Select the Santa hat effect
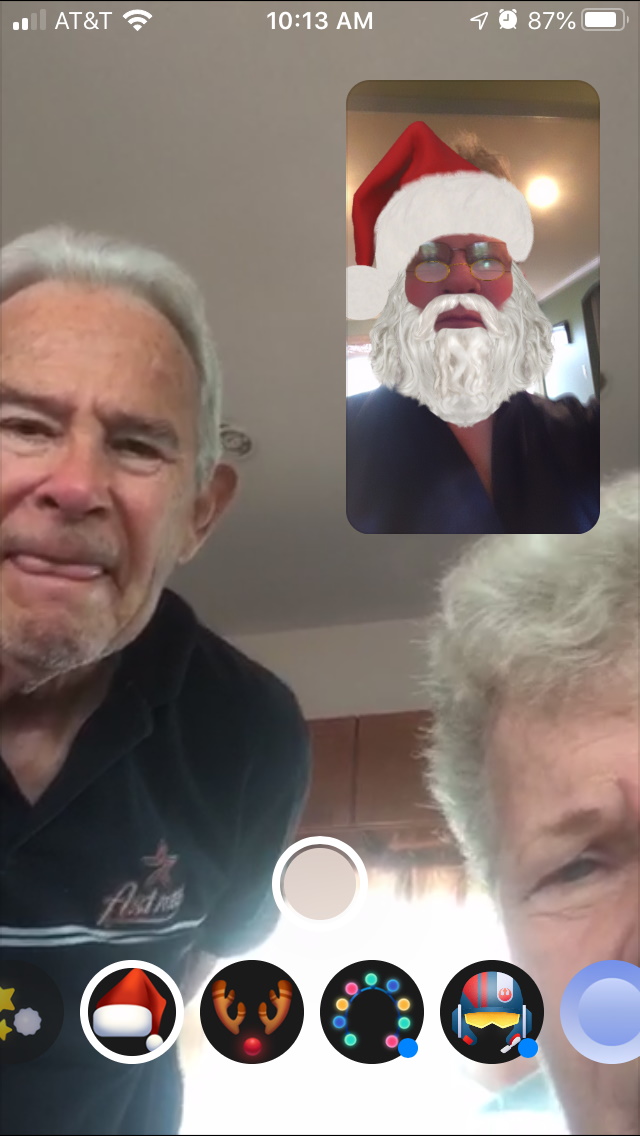The image size is (640, 1136). click(x=132, y=1012)
